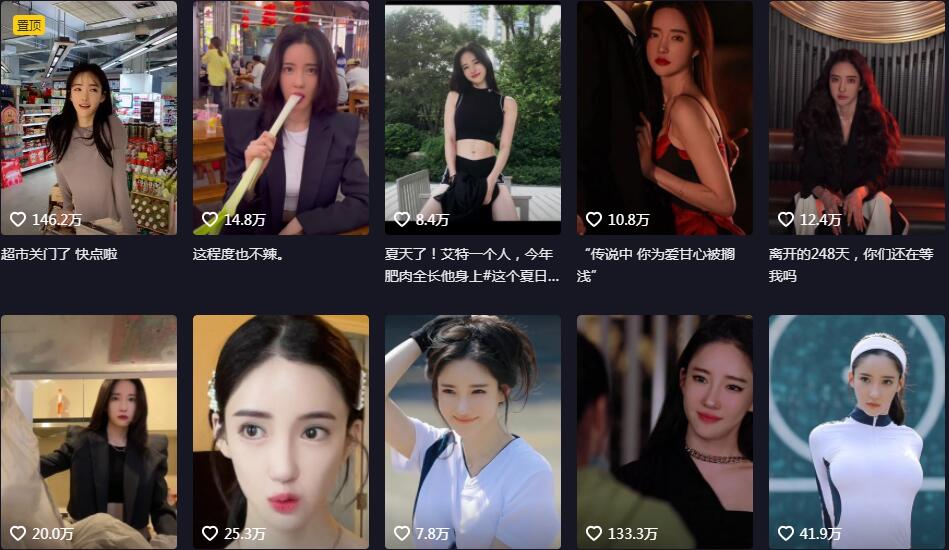
Task: Open the pinned video with 146.2万 likes
Action: (88, 118)
